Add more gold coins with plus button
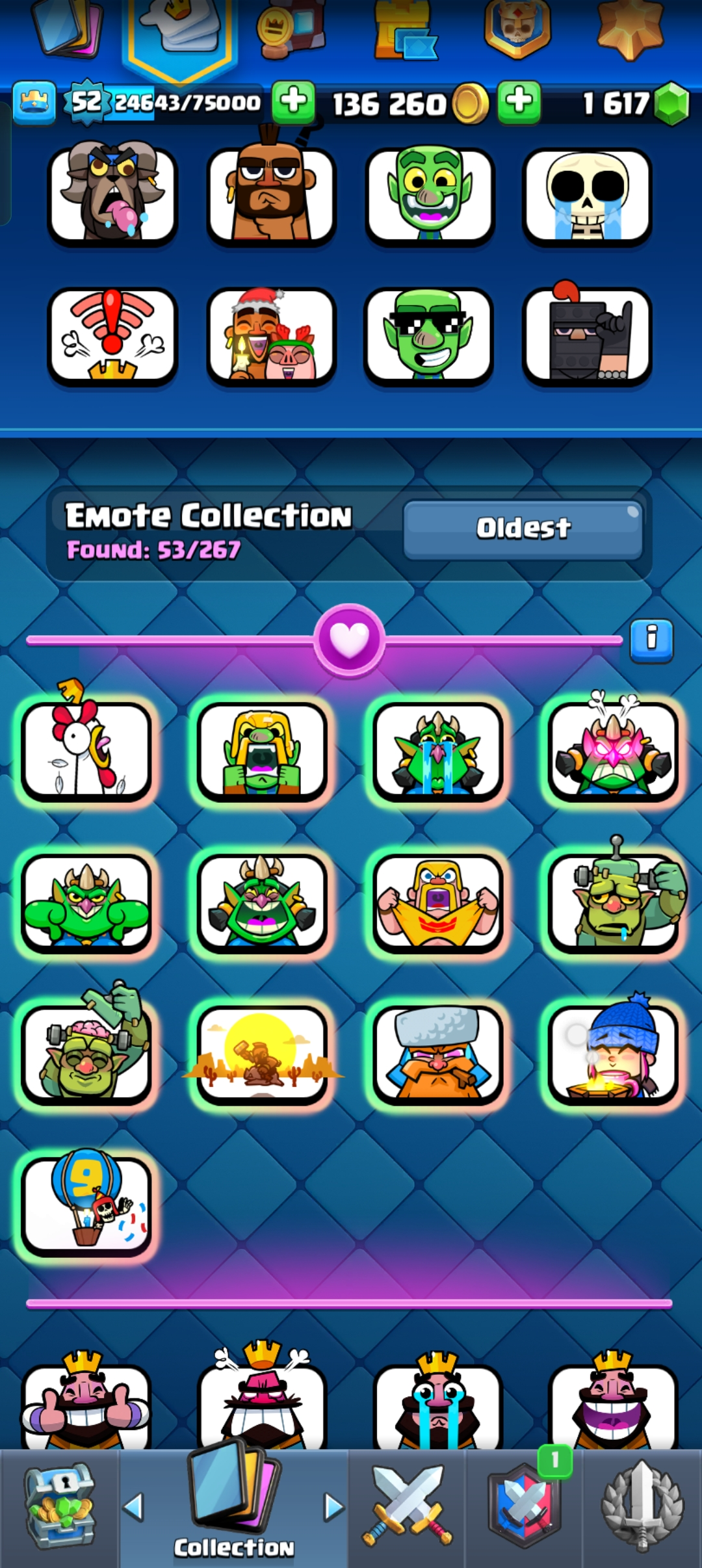702x1568 pixels. click(x=519, y=103)
